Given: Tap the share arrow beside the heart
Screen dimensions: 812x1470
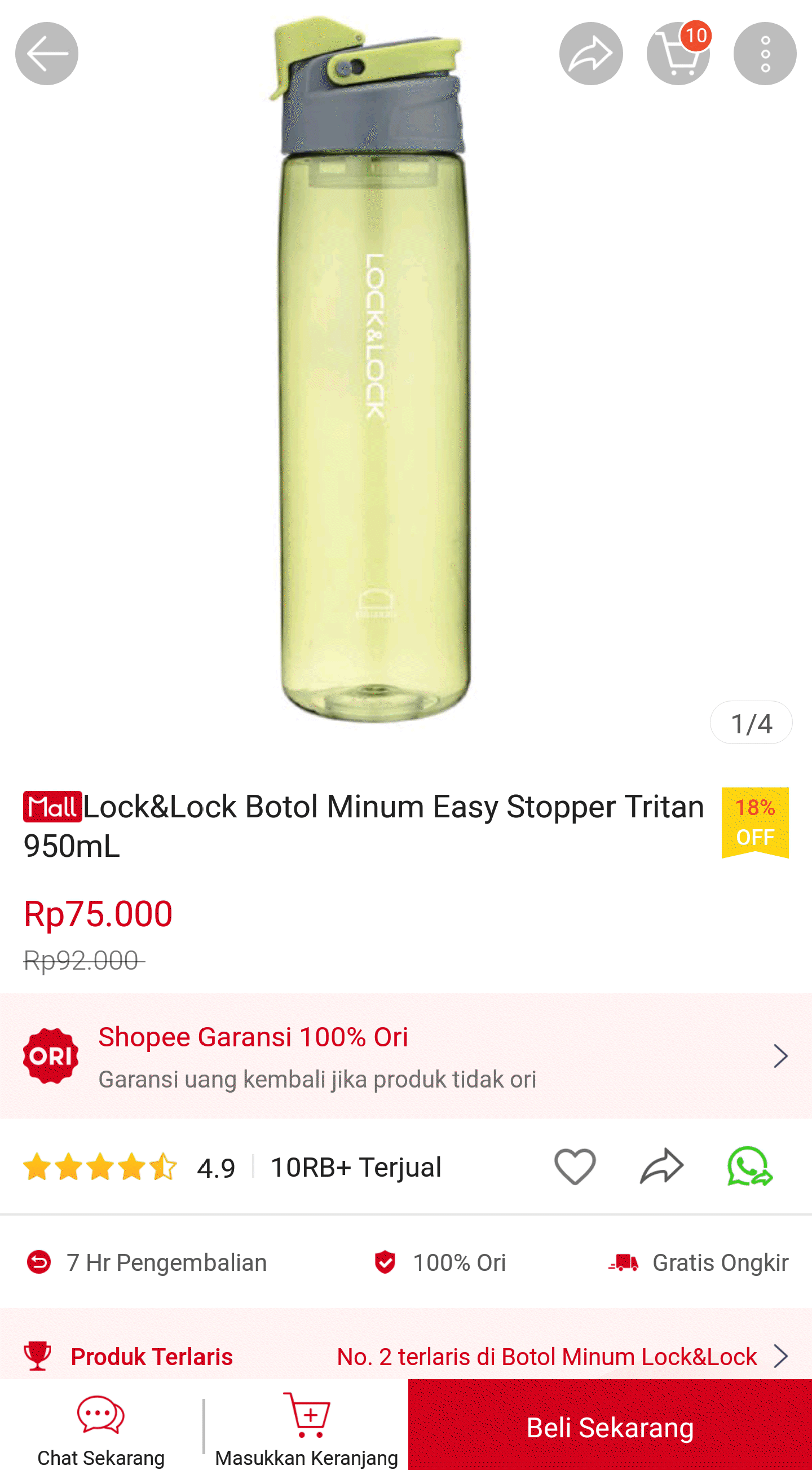Looking at the screenshot, I should [x=661, y=1167].
